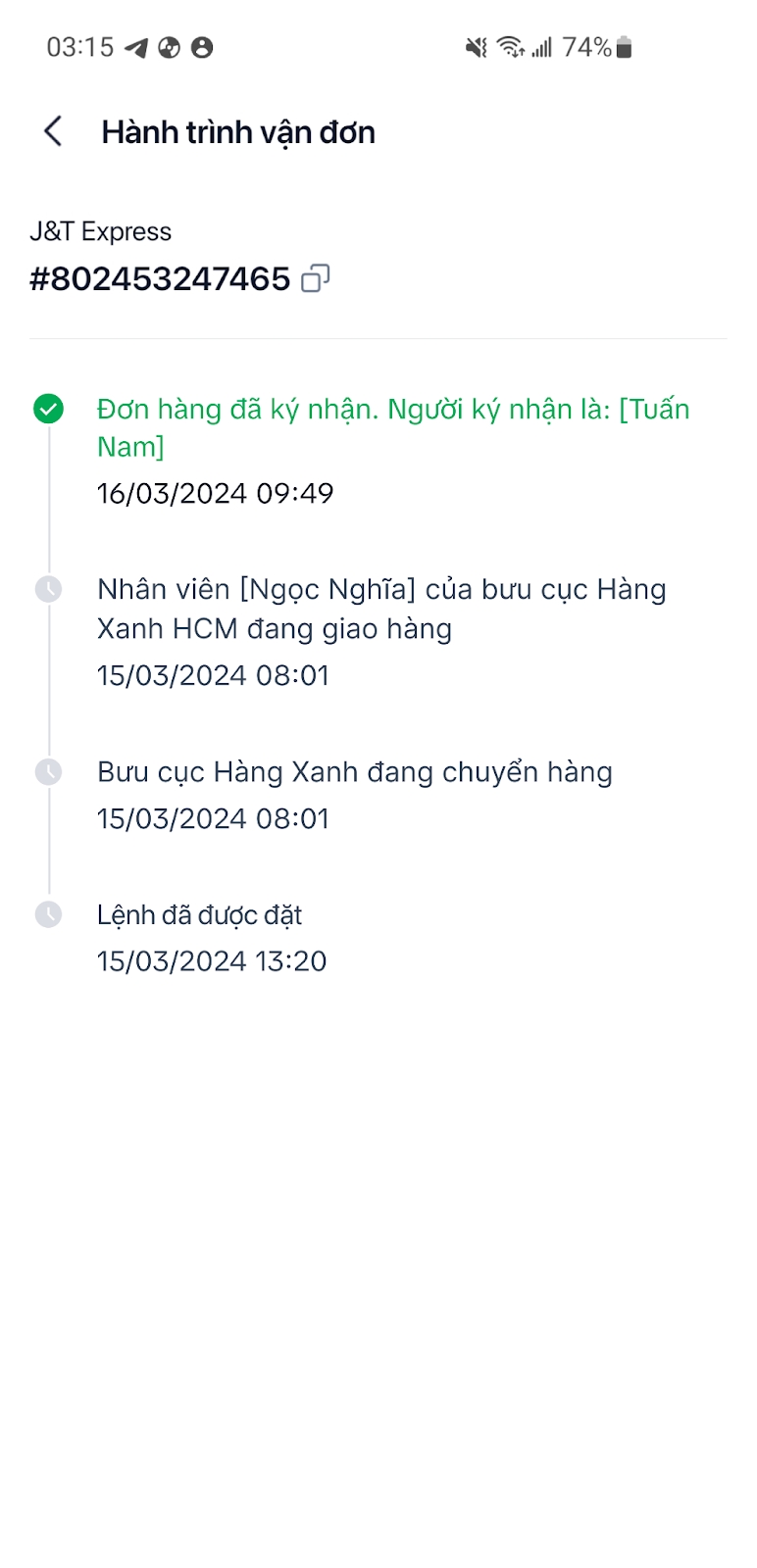
Task: Copy tracking number #802453247465
Action: pyautogui.click(x=315, y=279)
